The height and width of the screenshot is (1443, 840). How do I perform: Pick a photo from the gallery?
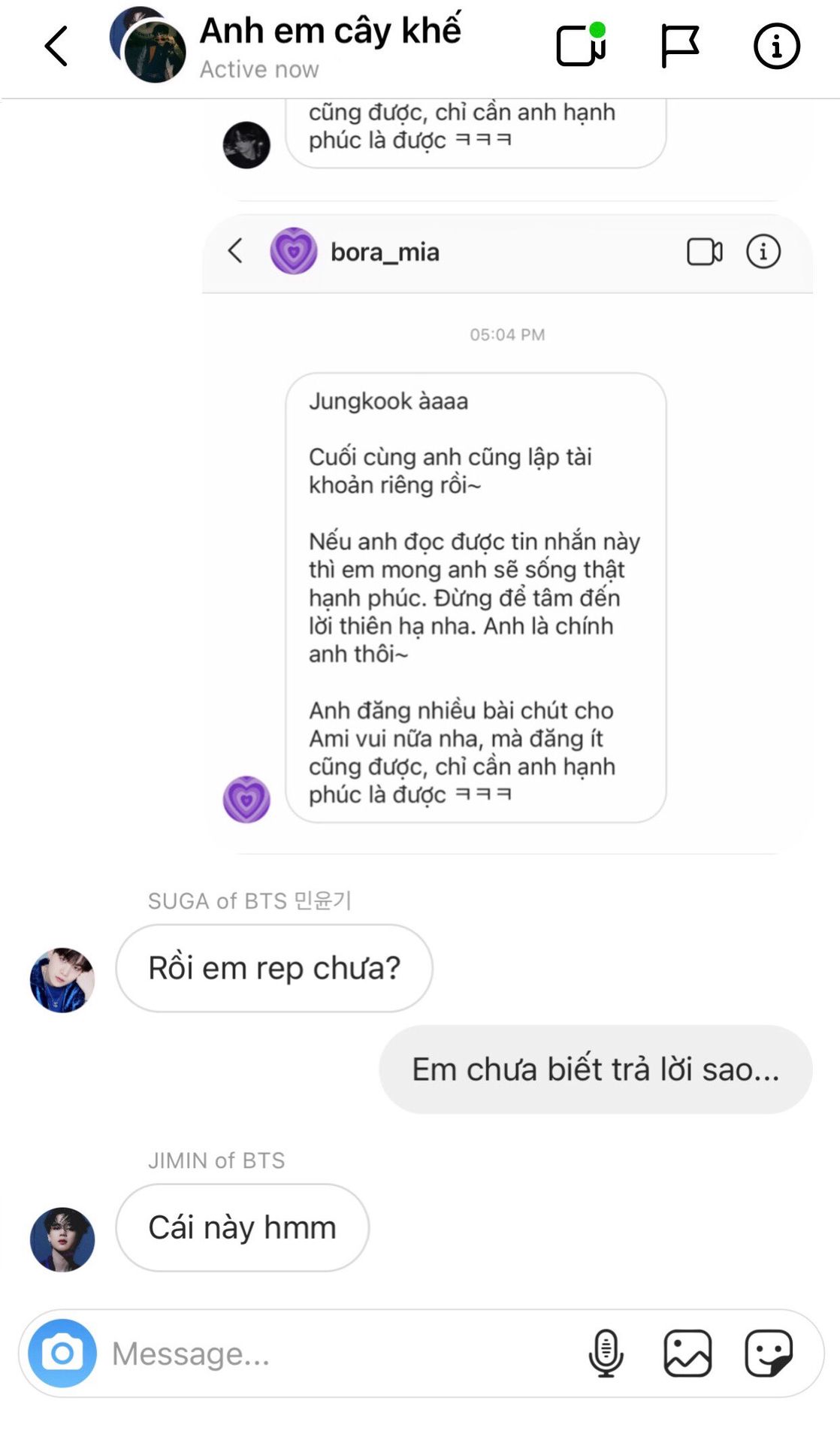pos(687,1354)
